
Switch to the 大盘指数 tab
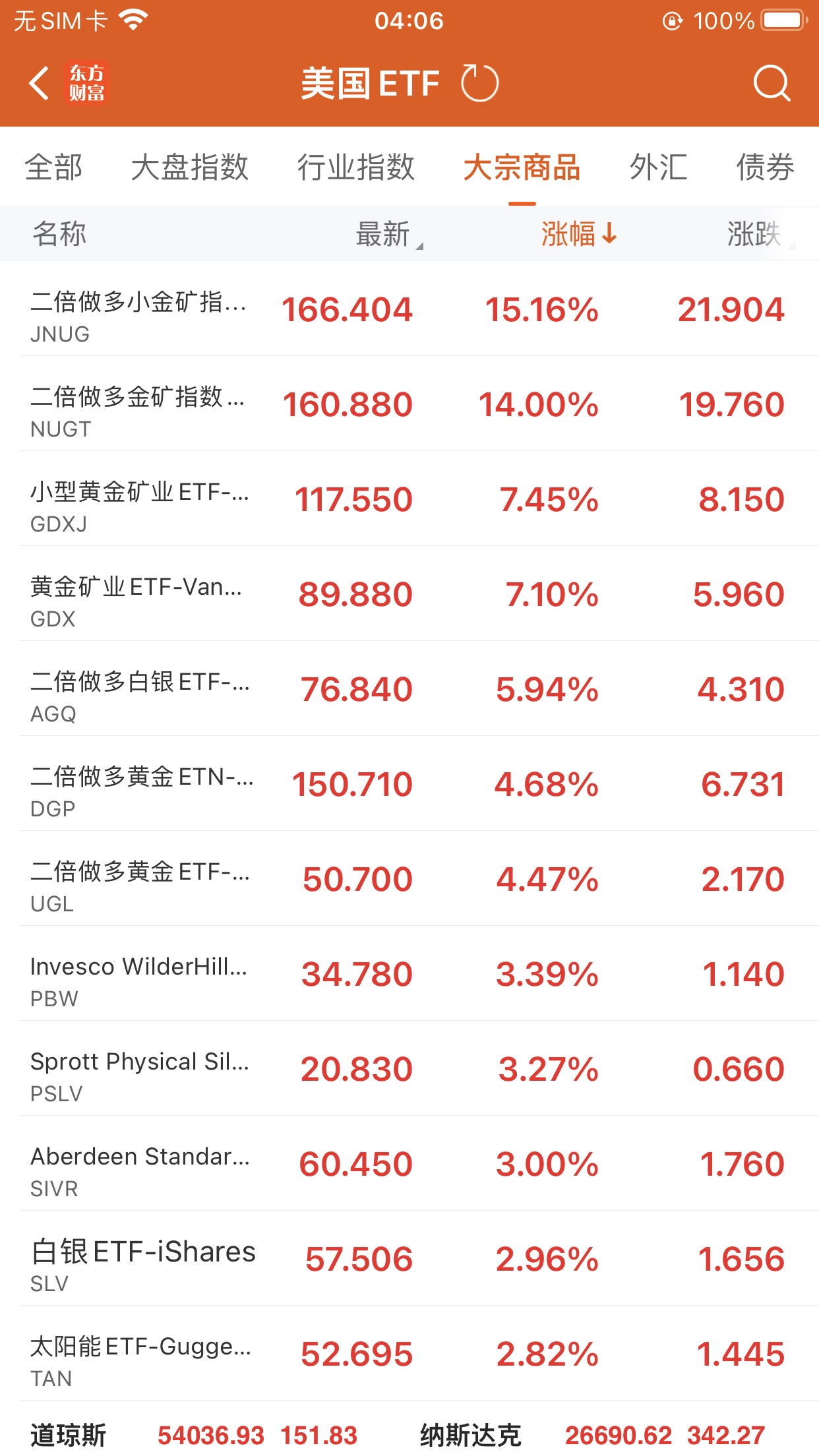point(189,167)
